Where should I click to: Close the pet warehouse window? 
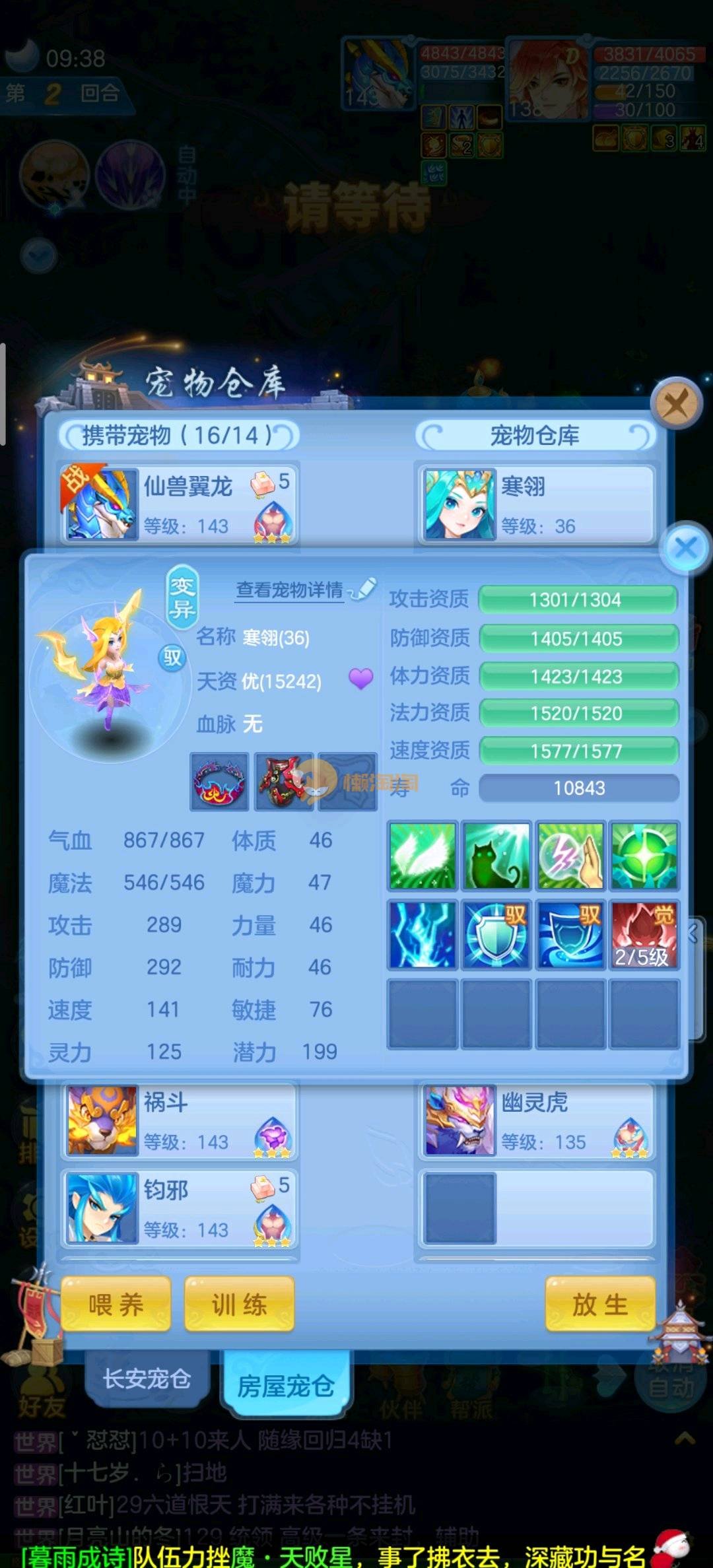[676, 403]
